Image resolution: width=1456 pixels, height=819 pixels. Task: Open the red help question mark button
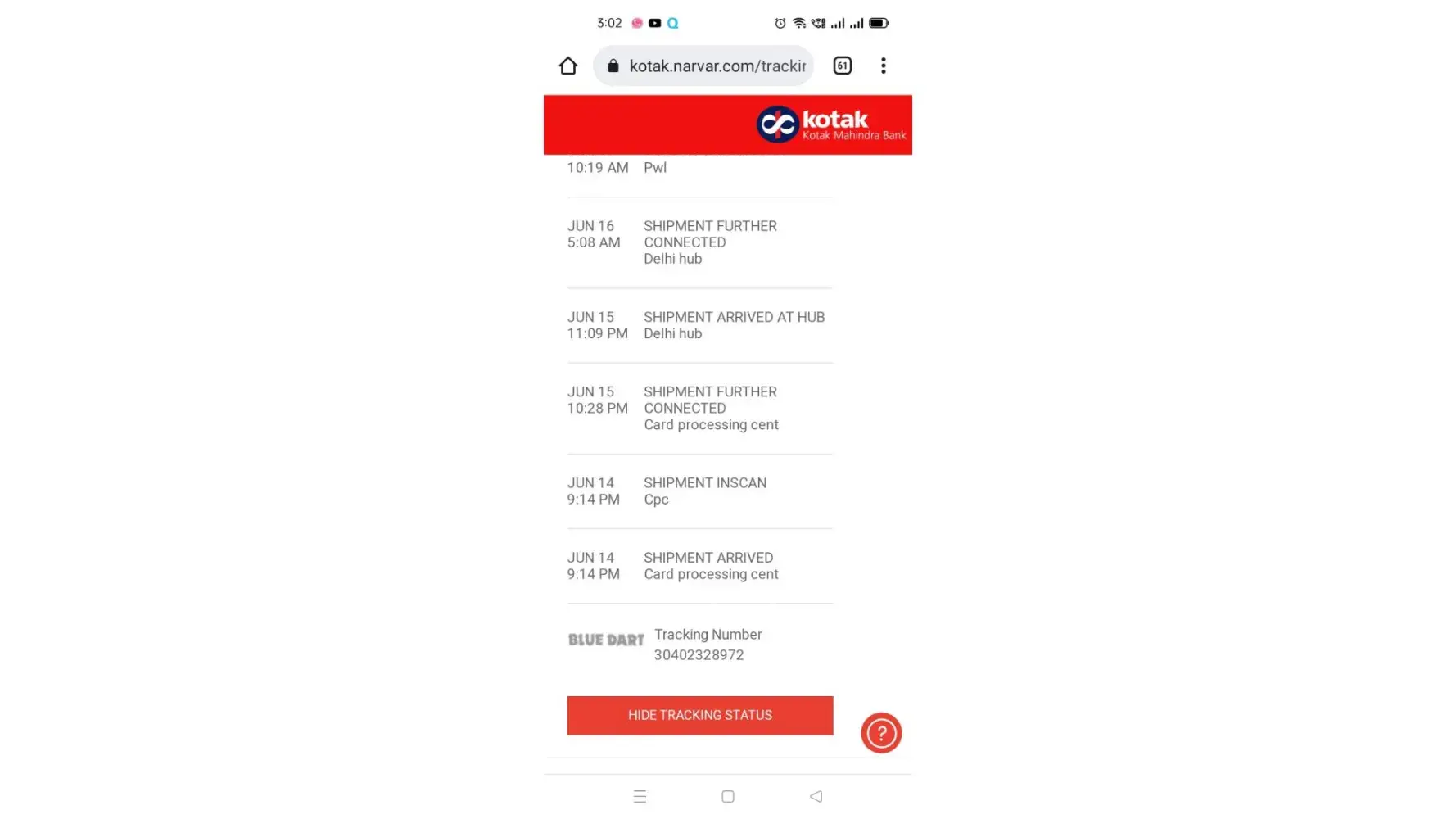[x=881, y=733]
